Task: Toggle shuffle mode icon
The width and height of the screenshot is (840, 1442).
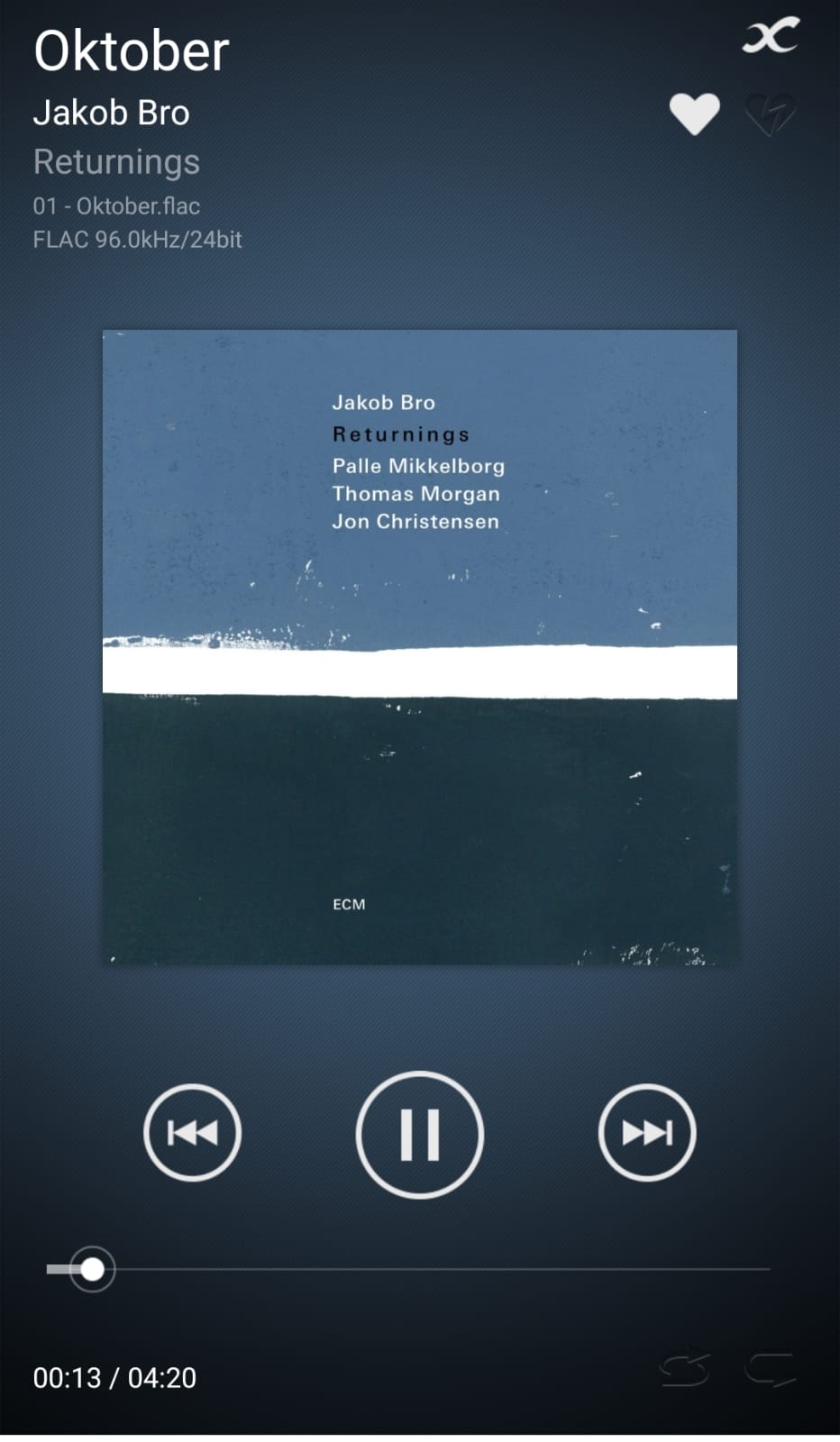Action: click(x=771, y=35)
